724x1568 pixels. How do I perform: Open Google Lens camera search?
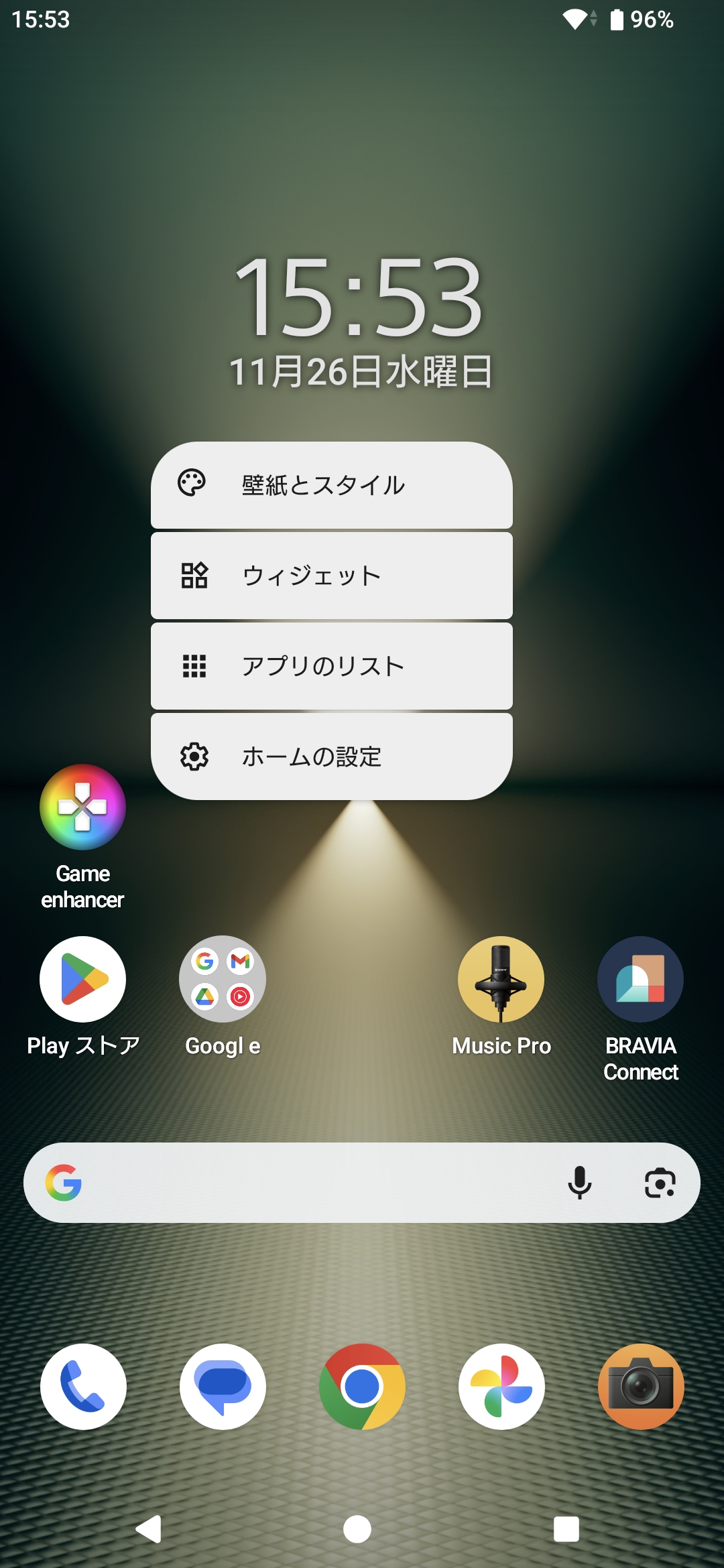[660, 1183]
